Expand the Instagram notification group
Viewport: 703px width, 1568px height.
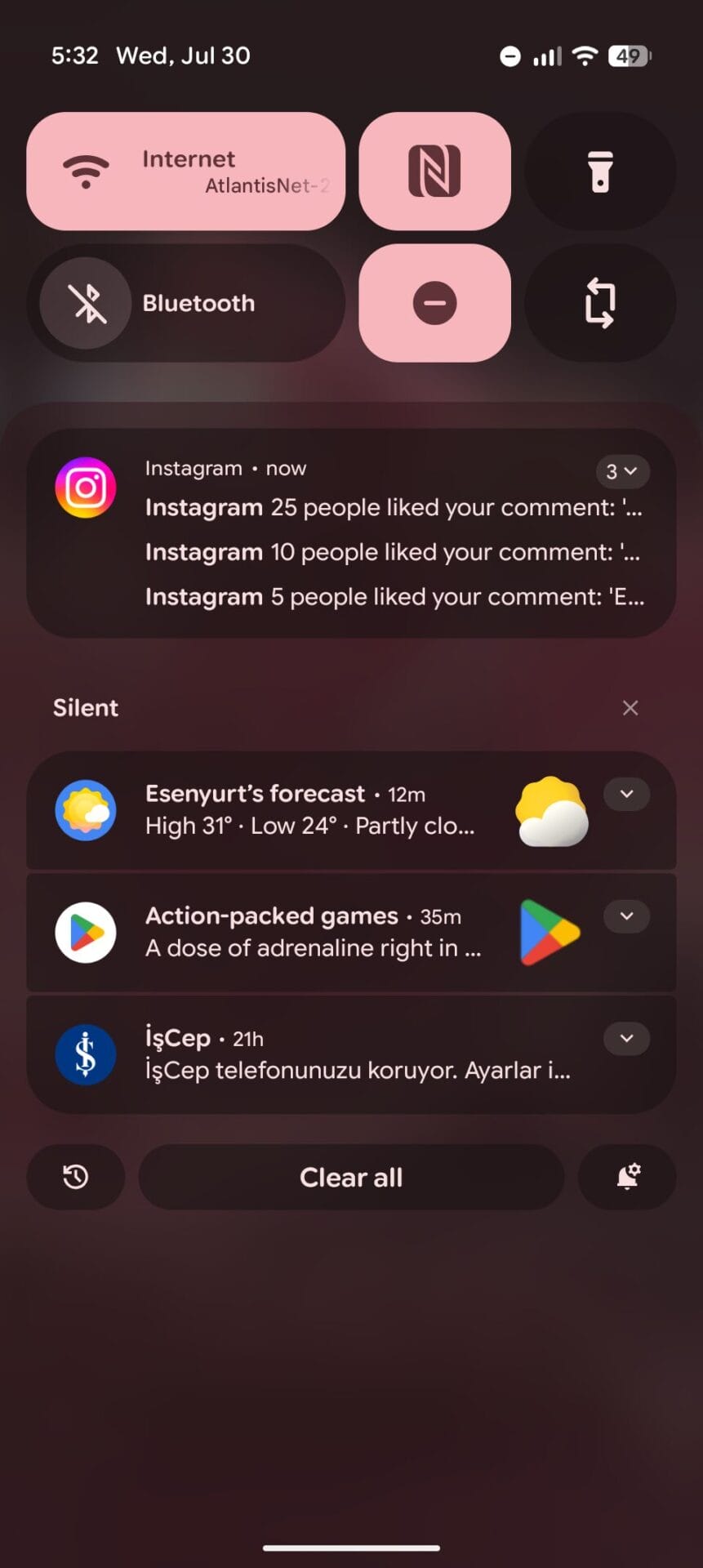tap(622, 471)
